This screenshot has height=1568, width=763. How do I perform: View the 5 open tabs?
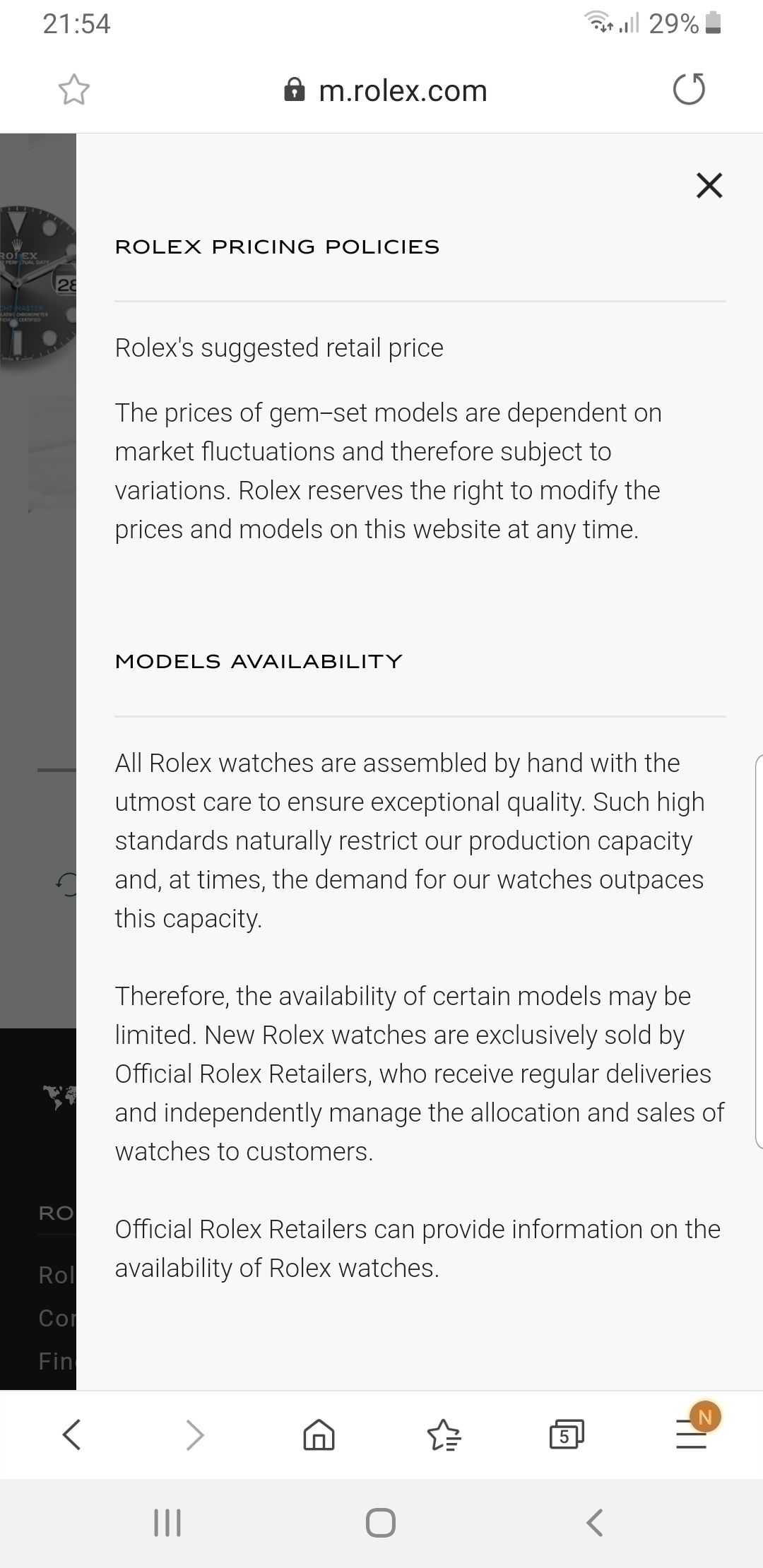[567, 1435]
